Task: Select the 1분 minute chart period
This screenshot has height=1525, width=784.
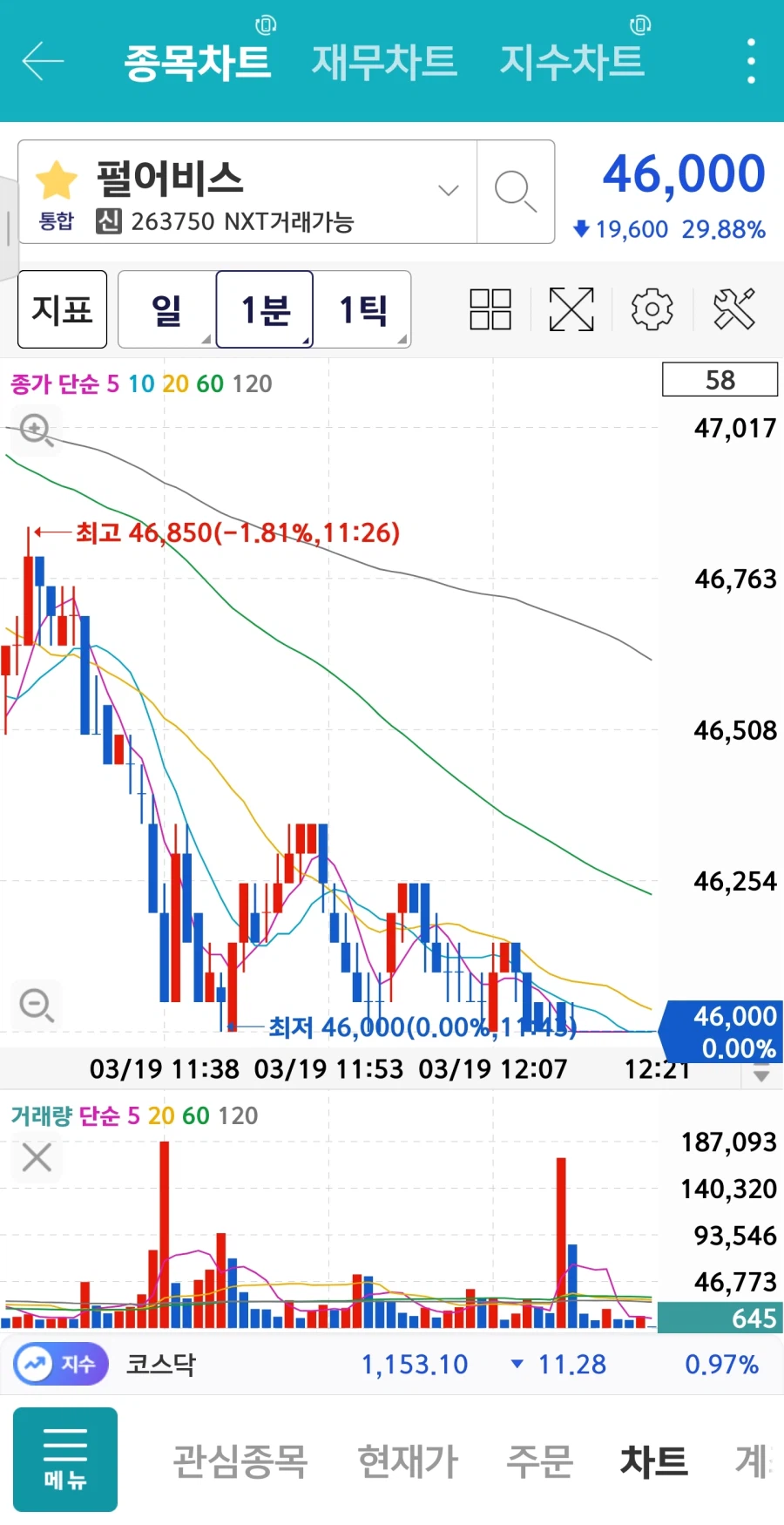Action: (x=265, y=309)
